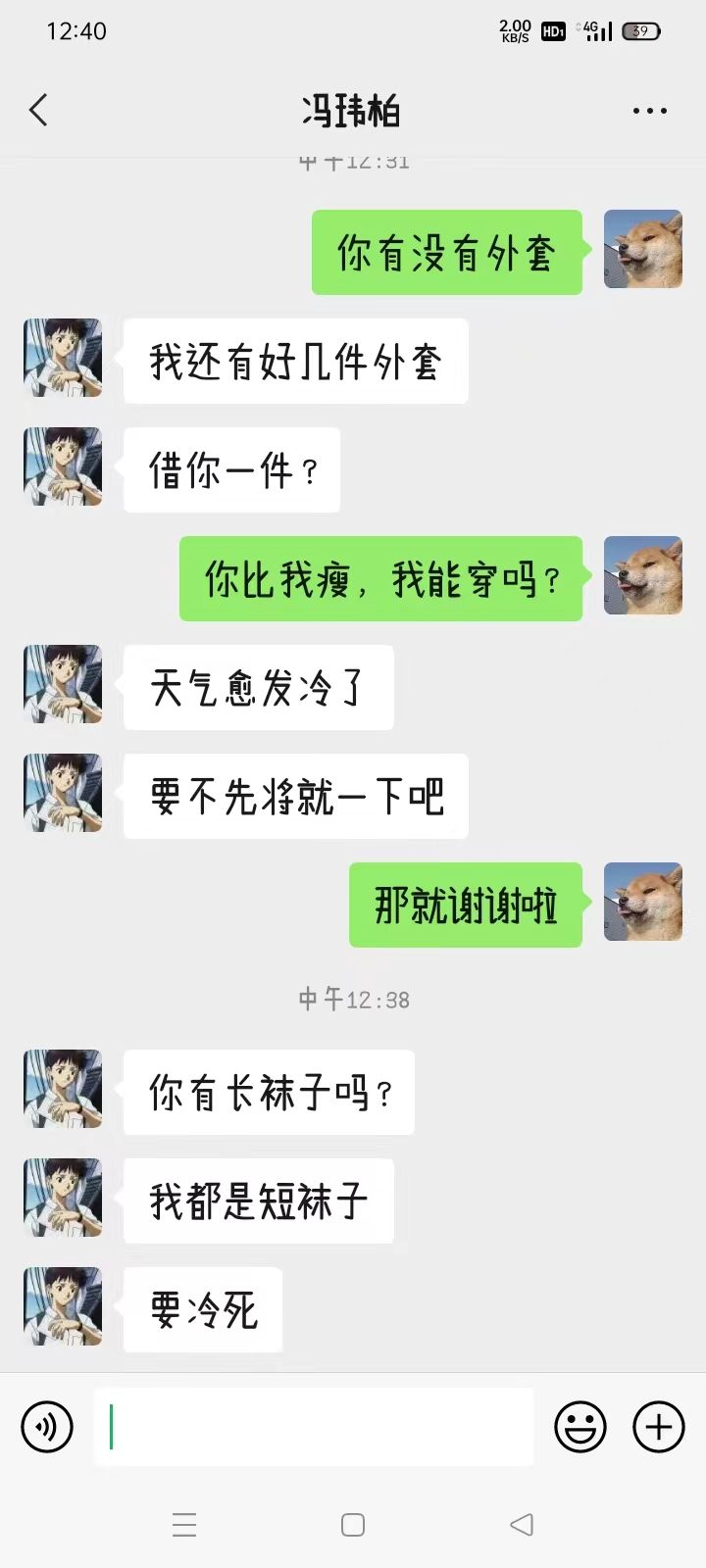This screenshot has width=706, height=1568.
Task: Open the recent apps switcher
Action: pos(184,1525)
